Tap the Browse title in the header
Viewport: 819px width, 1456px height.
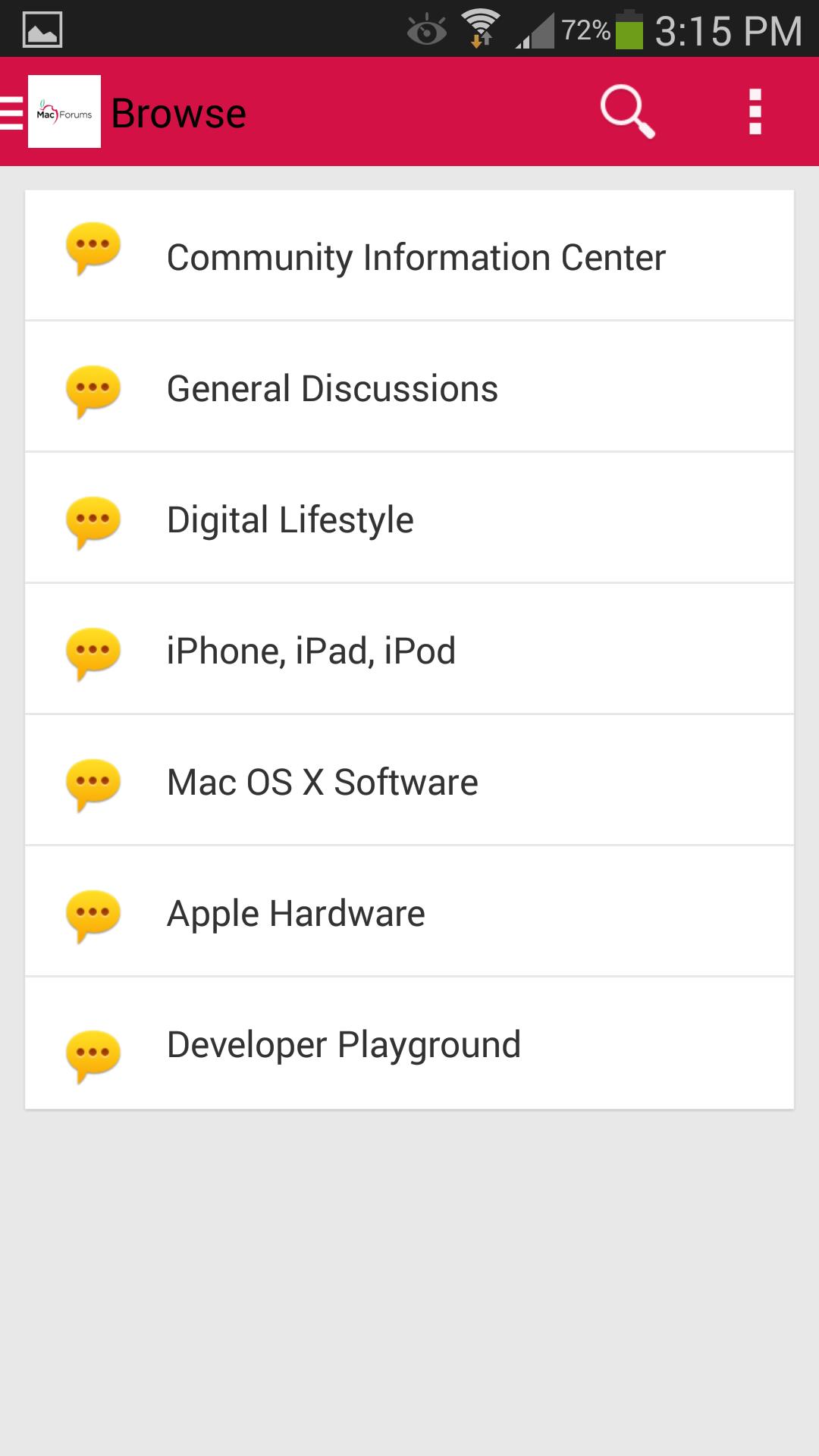[178, 112]
